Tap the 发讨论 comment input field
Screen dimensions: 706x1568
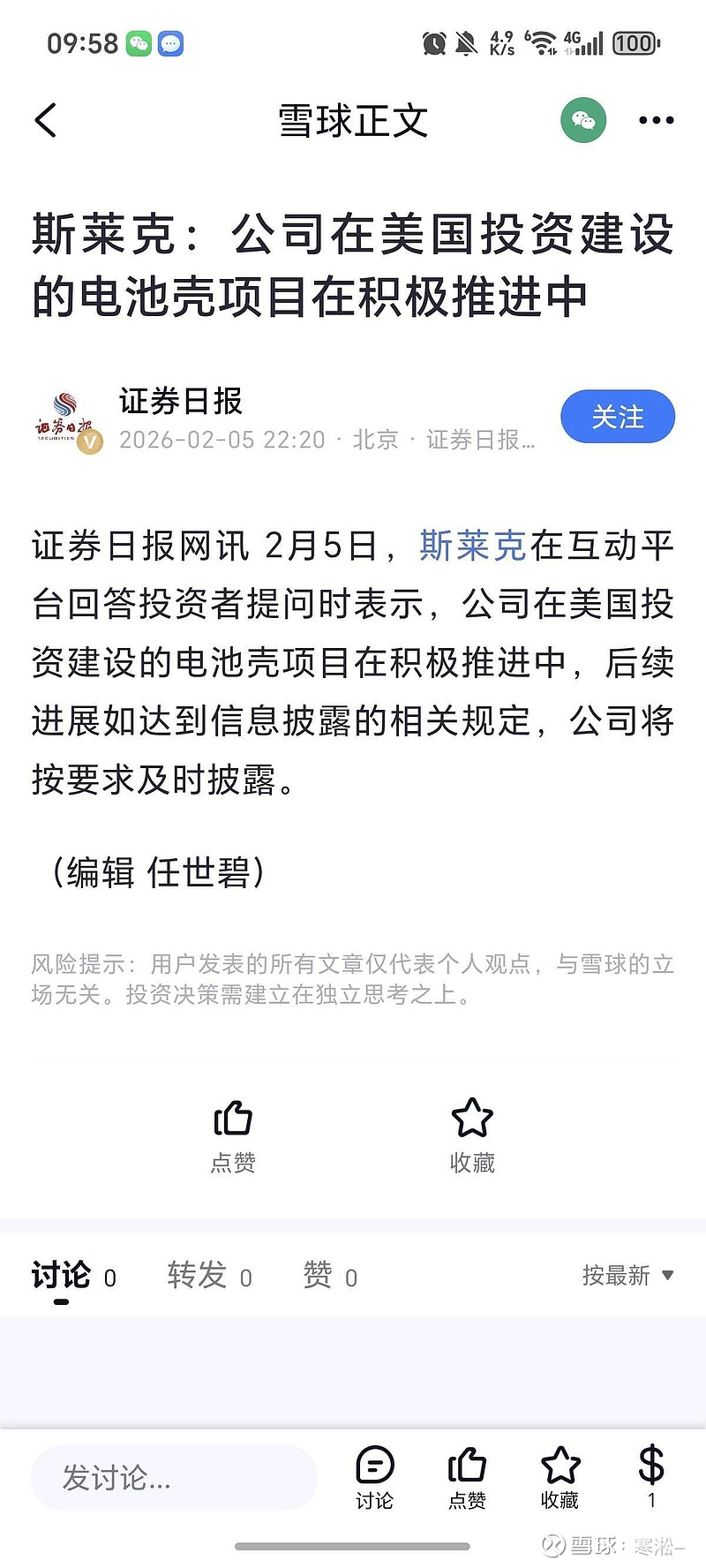[173, 1477]
